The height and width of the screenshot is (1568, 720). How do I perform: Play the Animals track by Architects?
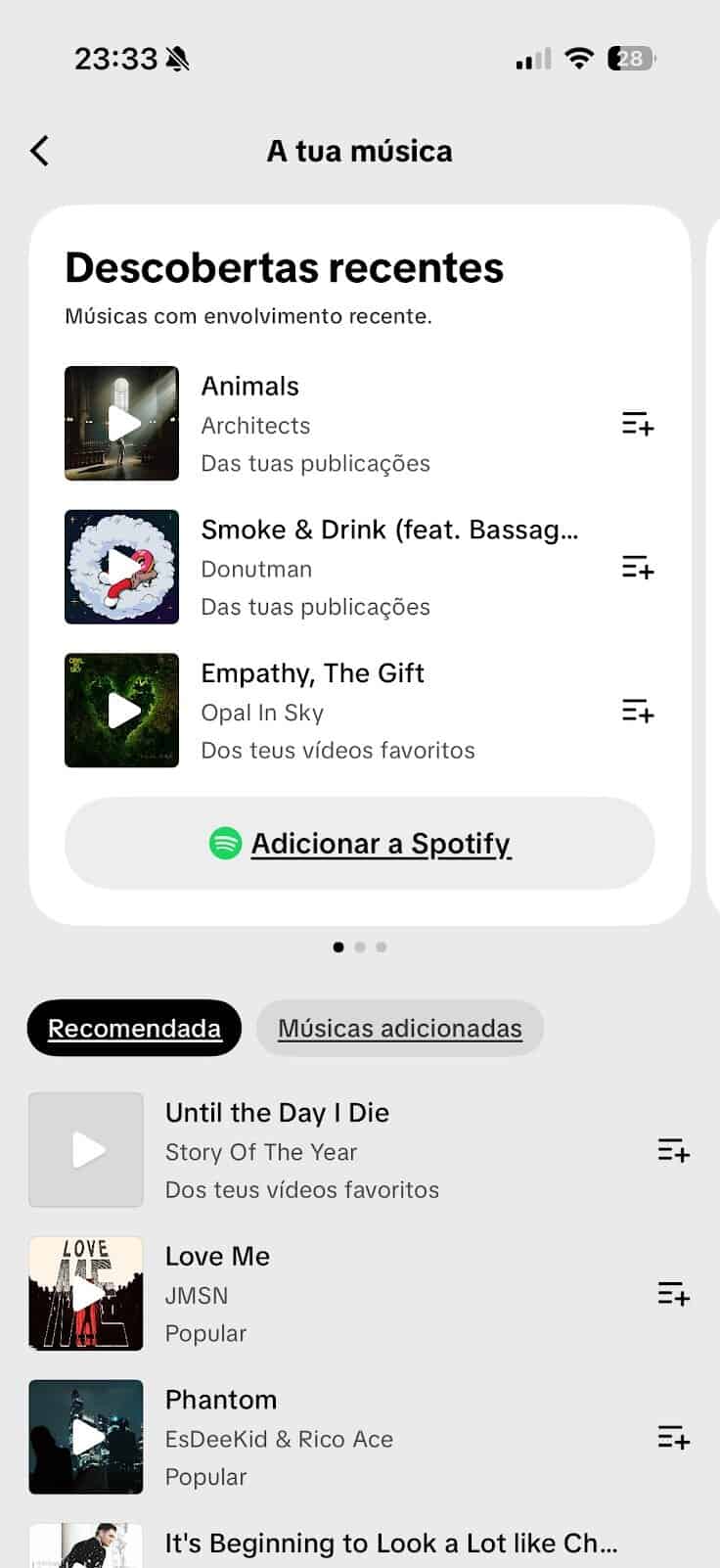tap(121, 423)
